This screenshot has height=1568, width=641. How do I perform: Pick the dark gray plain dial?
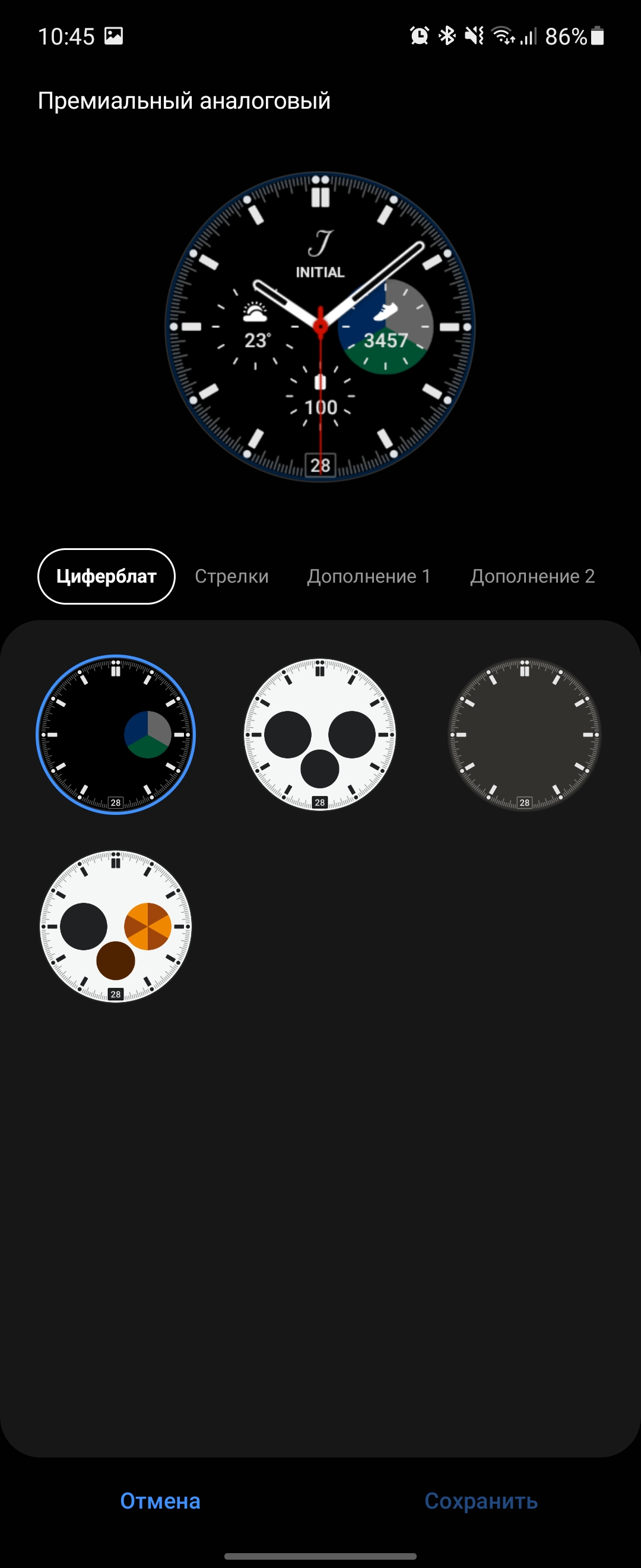coord(524,734)
